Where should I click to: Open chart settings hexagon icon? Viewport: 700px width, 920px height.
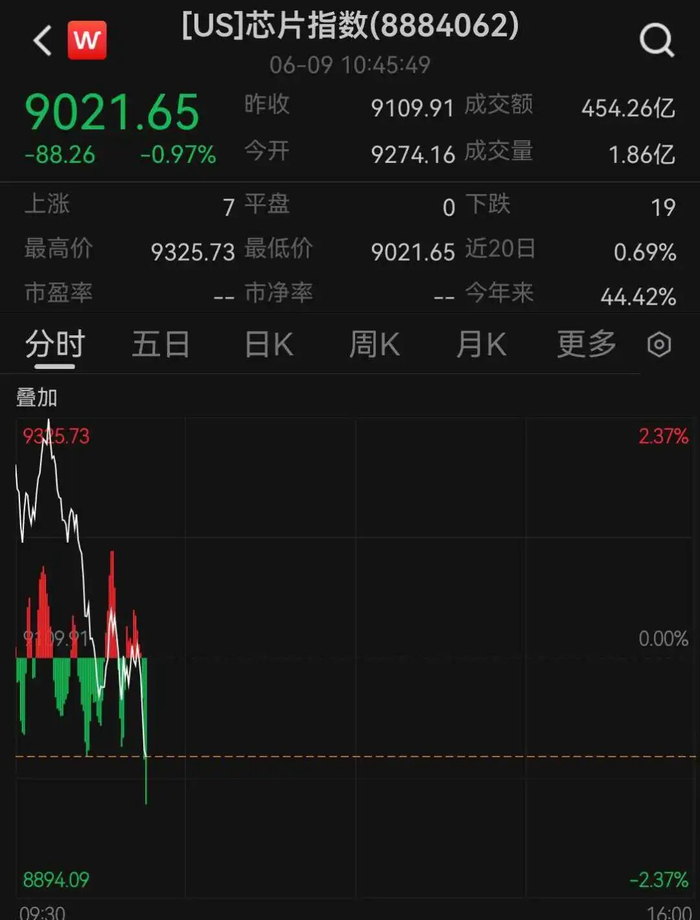pos(659,345)
